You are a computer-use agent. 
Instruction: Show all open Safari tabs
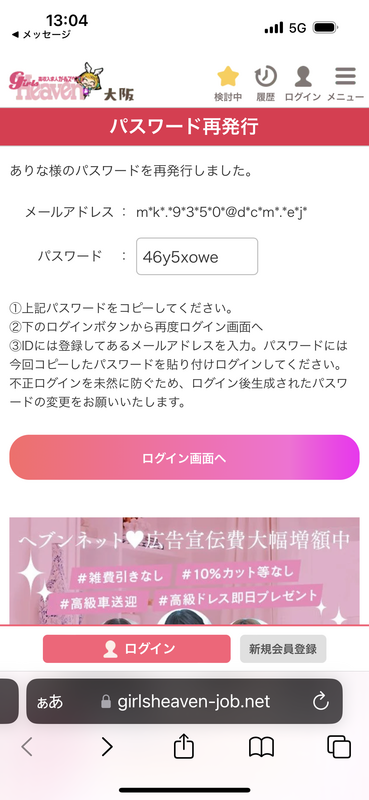339,747
